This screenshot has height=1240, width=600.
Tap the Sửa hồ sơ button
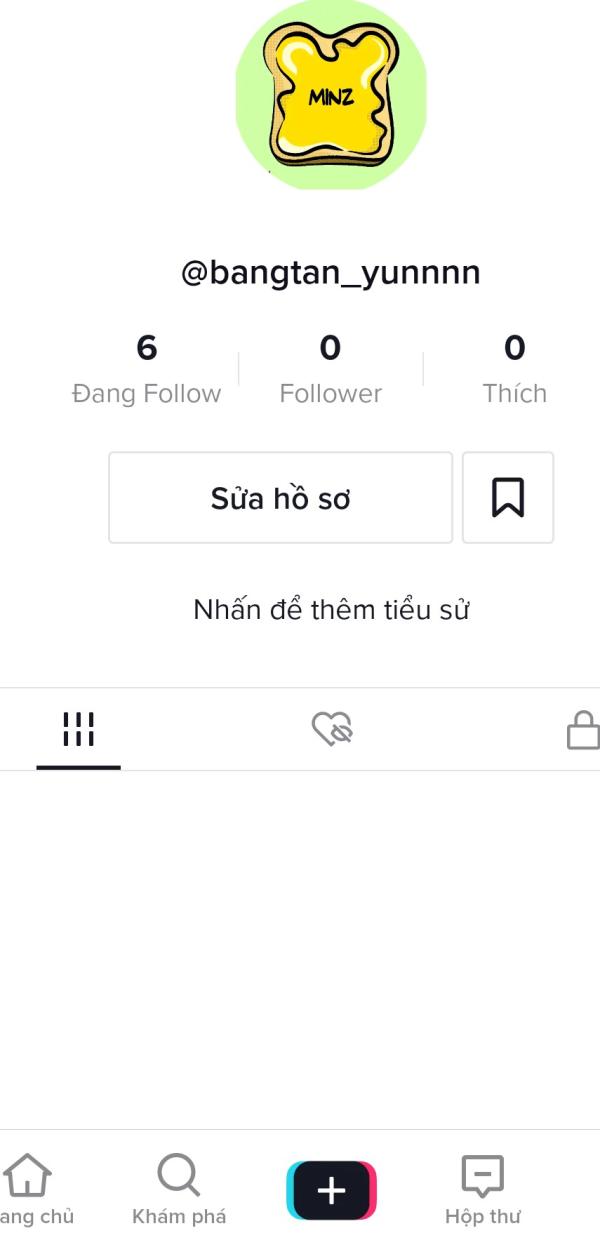pos(280,498)
